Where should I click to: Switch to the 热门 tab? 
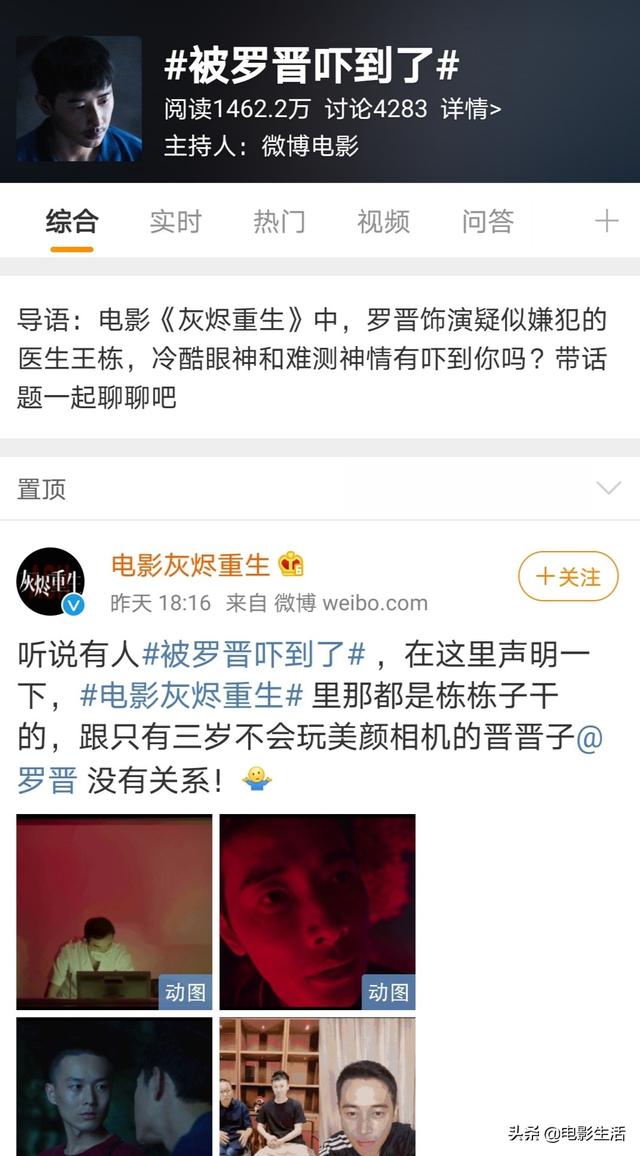[279, 221]
